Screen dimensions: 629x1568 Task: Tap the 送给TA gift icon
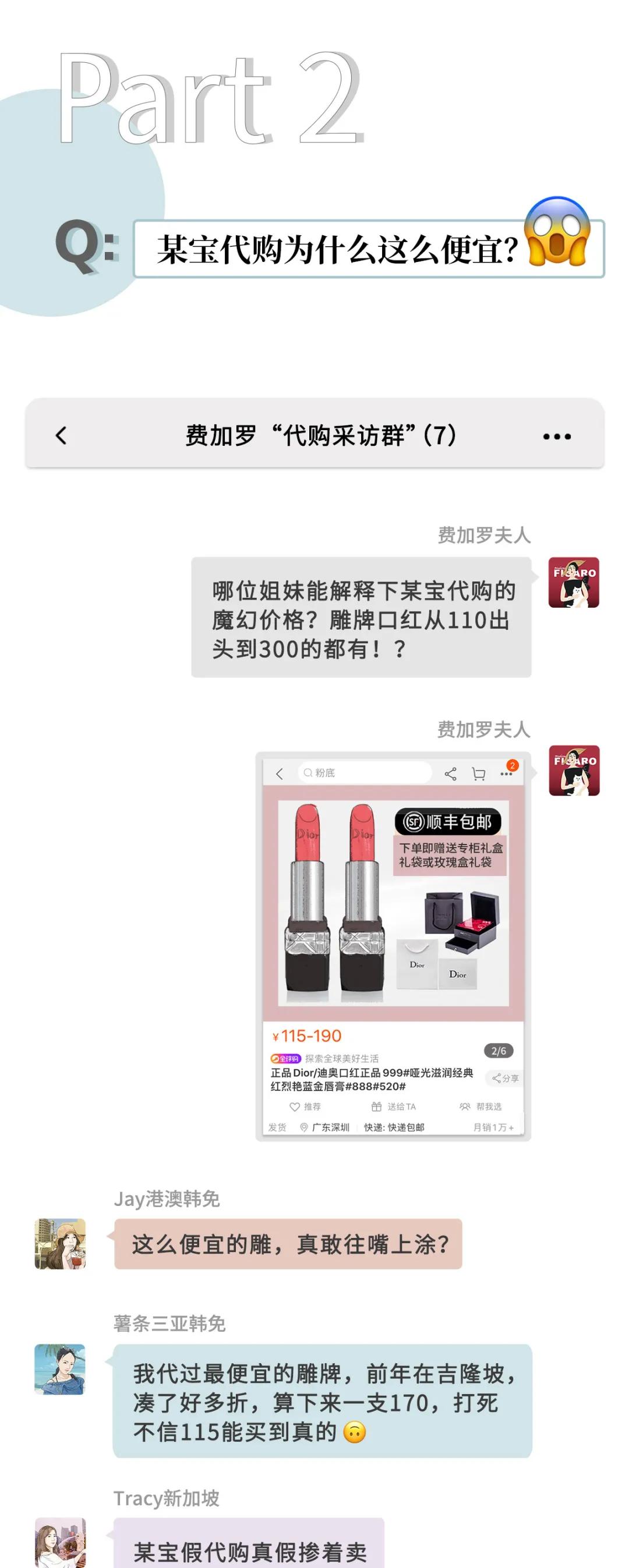point(377,1107)
